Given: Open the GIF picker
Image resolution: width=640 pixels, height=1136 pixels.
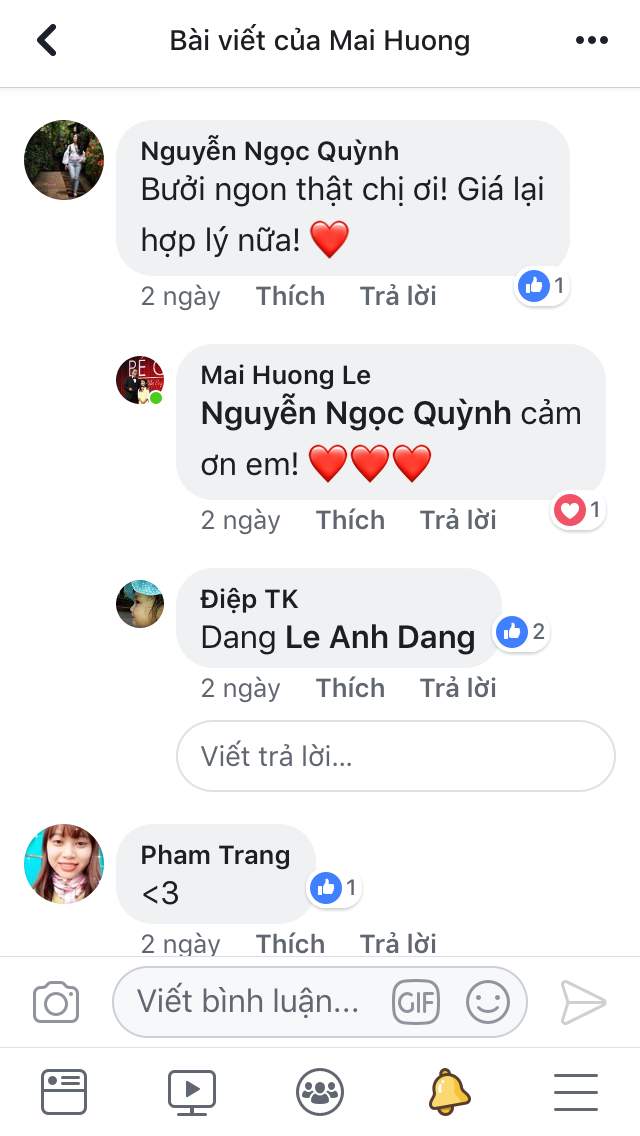Looking at the screenshot, I should [x=416, y=1002].
